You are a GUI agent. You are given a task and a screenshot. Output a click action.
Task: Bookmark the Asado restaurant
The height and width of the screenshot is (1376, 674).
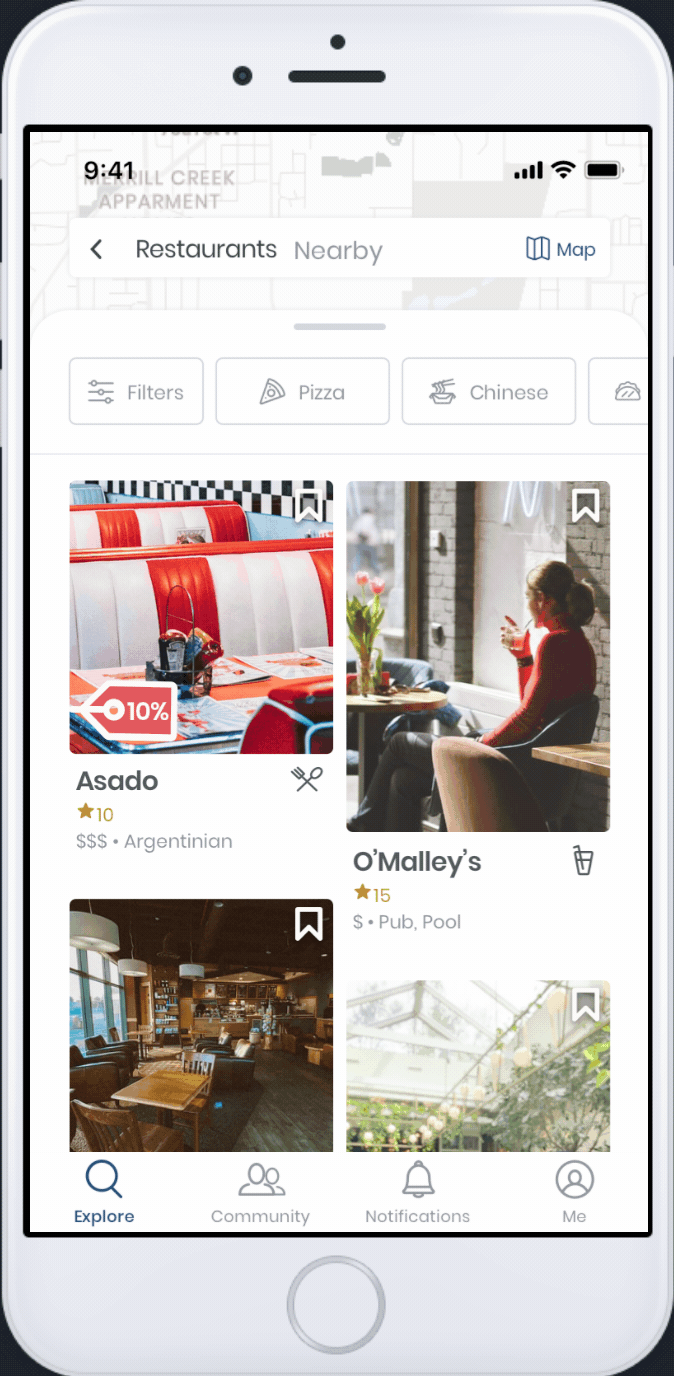tap(309, 506)
